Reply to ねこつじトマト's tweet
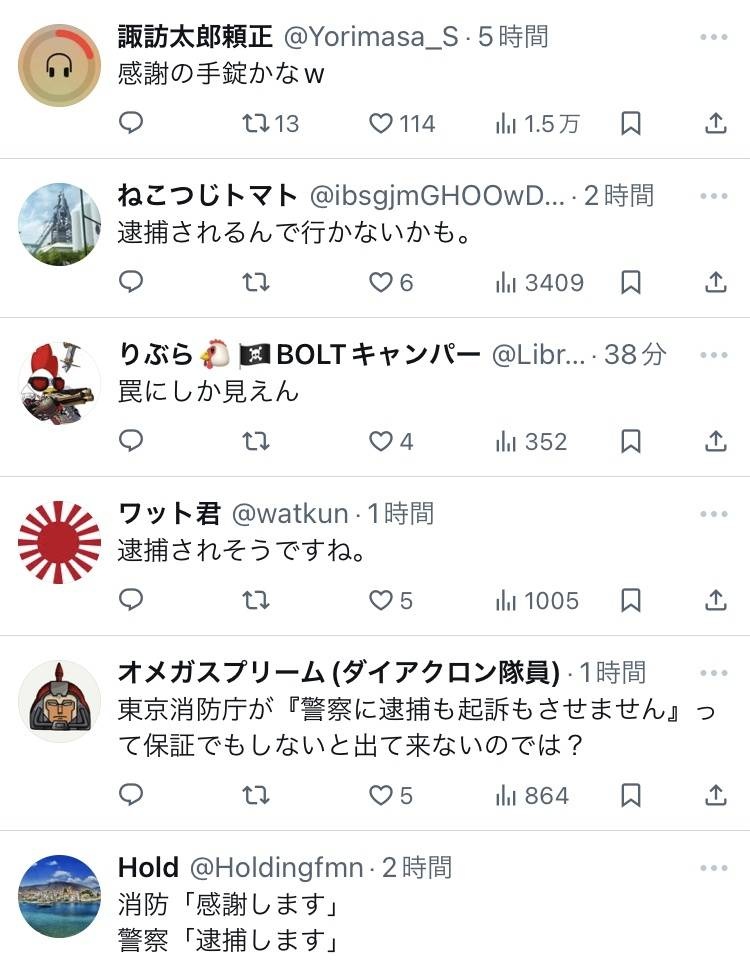 click(x=131, y=283)
